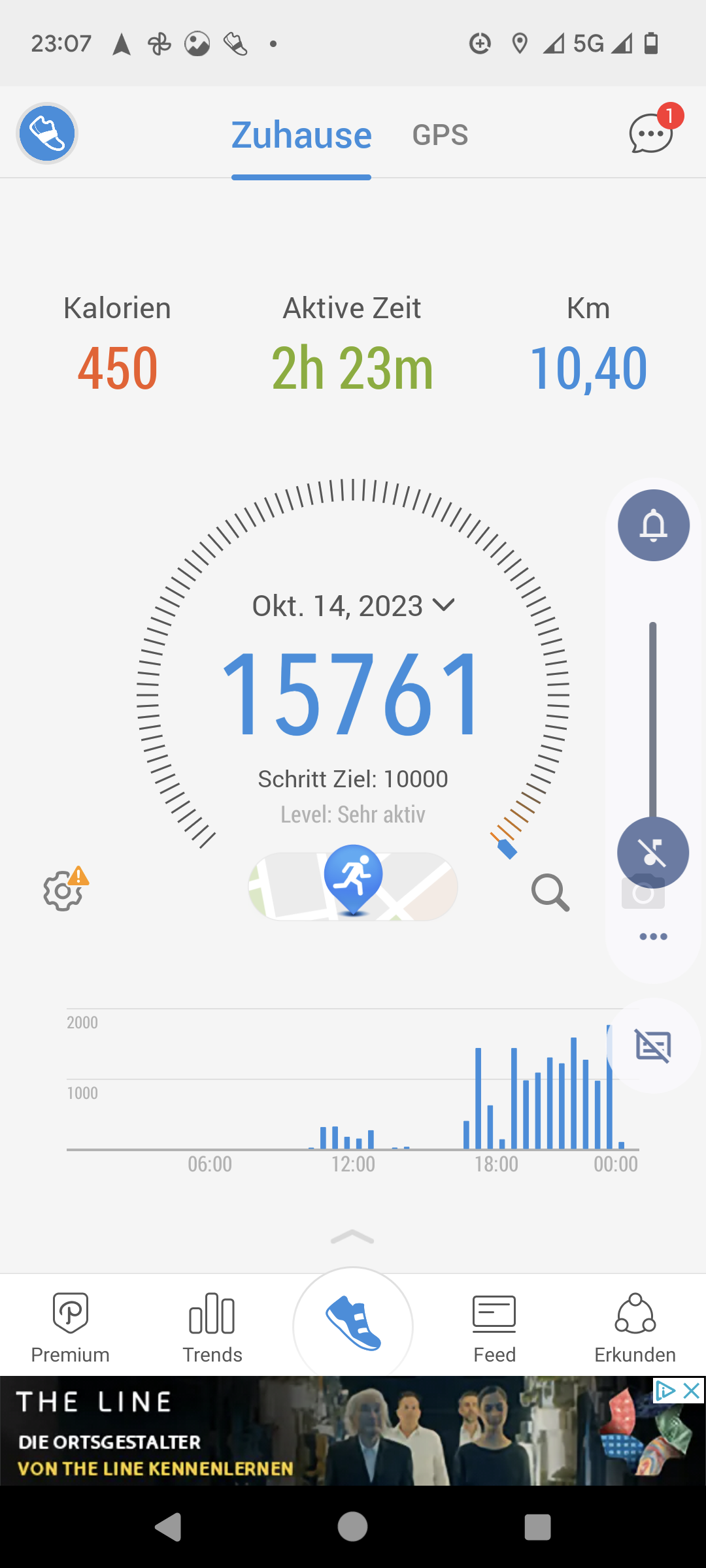This screenshot has height=1568, width=706.
Task: Open the Premium tab
Action: point(70,1328)
